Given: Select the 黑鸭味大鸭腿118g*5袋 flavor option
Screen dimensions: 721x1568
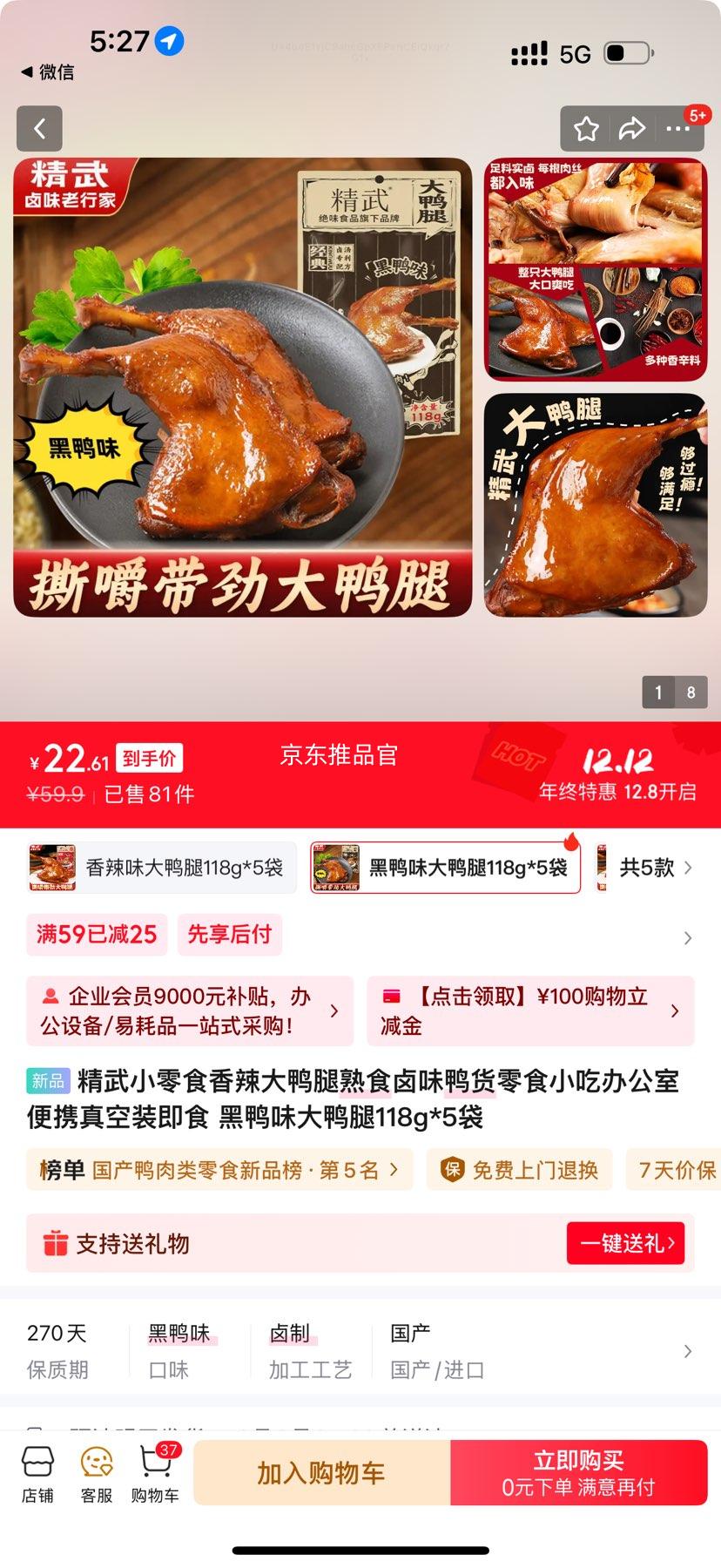Looking at the screenshot, I should click(445, 868).
